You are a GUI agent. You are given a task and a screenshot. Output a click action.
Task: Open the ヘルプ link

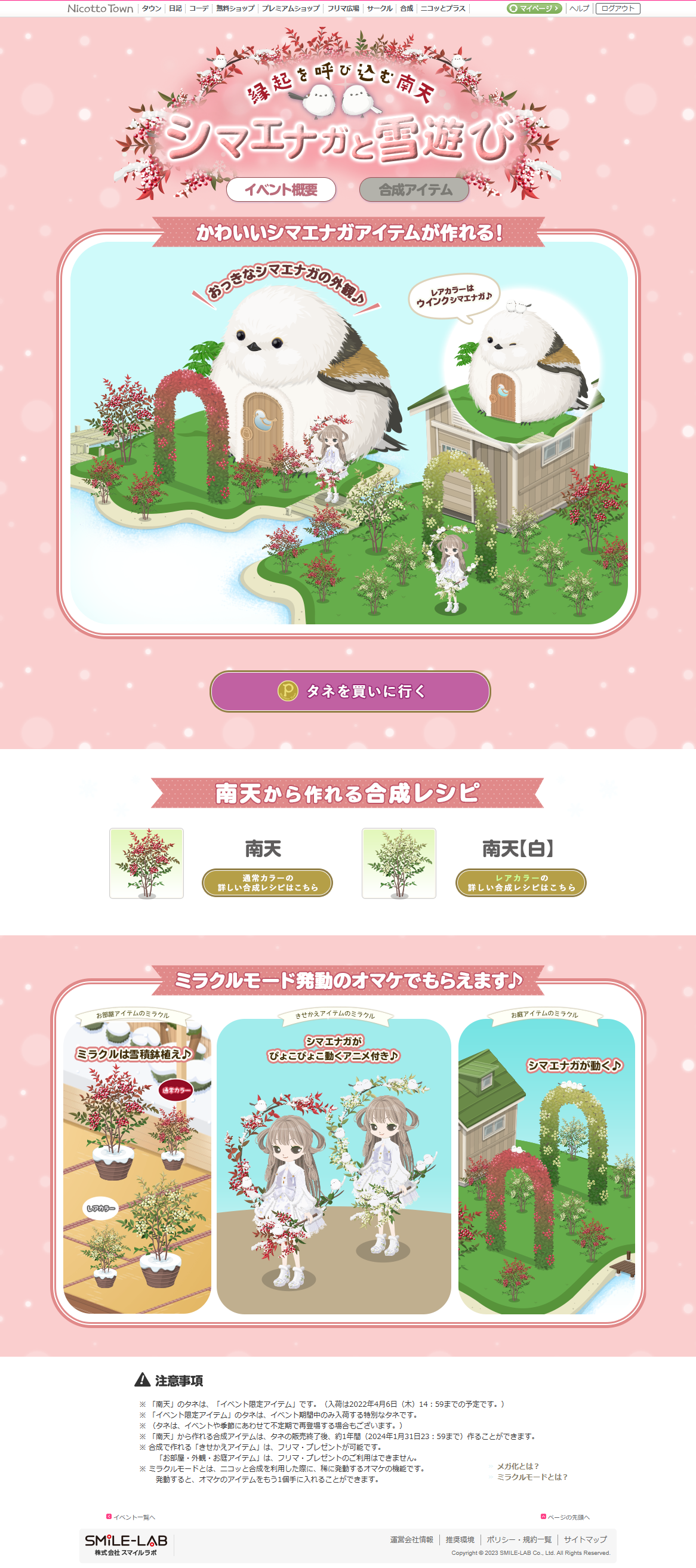pos(579,8)
